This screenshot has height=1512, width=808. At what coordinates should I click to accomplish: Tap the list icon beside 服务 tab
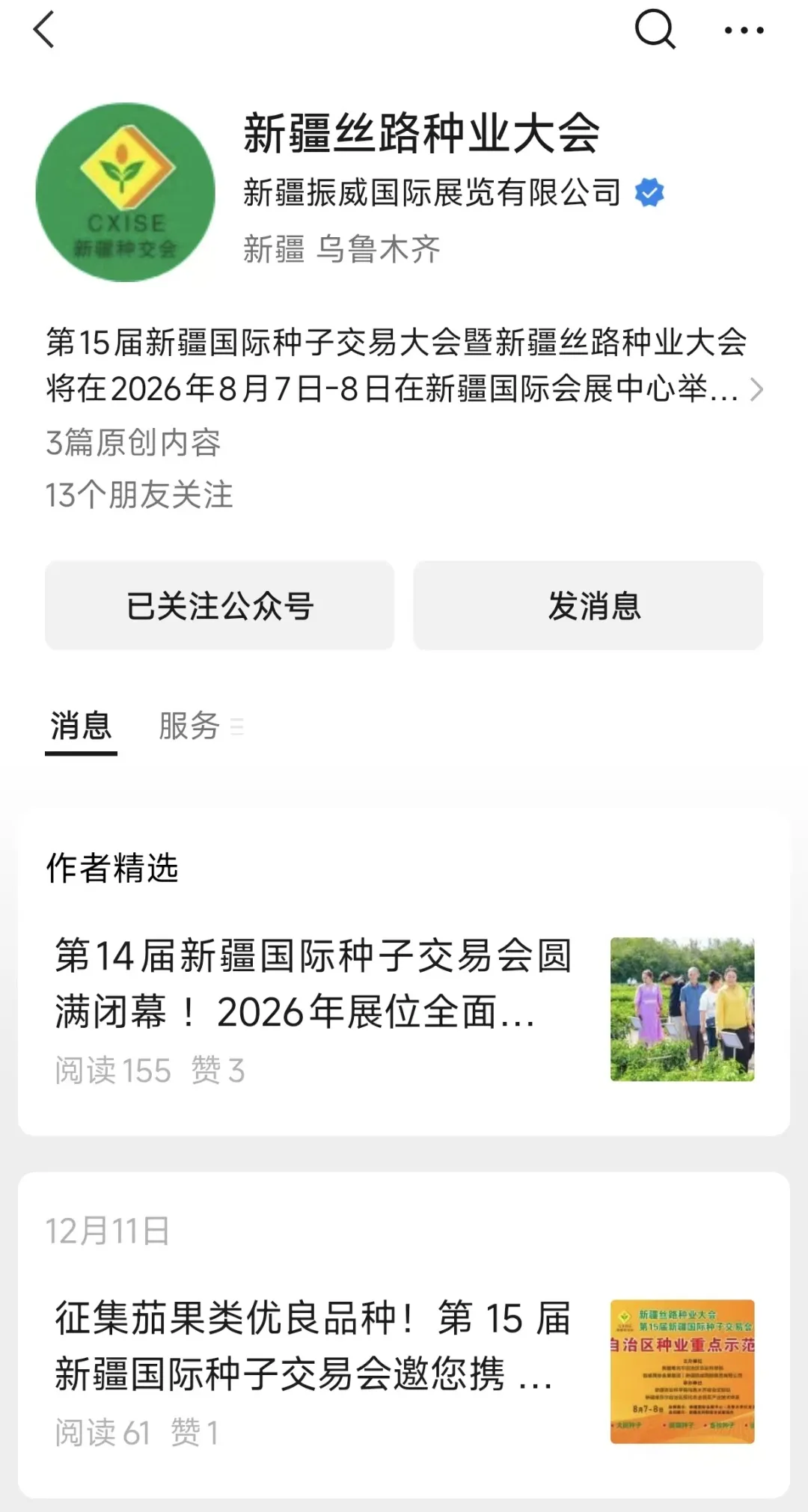239,726
